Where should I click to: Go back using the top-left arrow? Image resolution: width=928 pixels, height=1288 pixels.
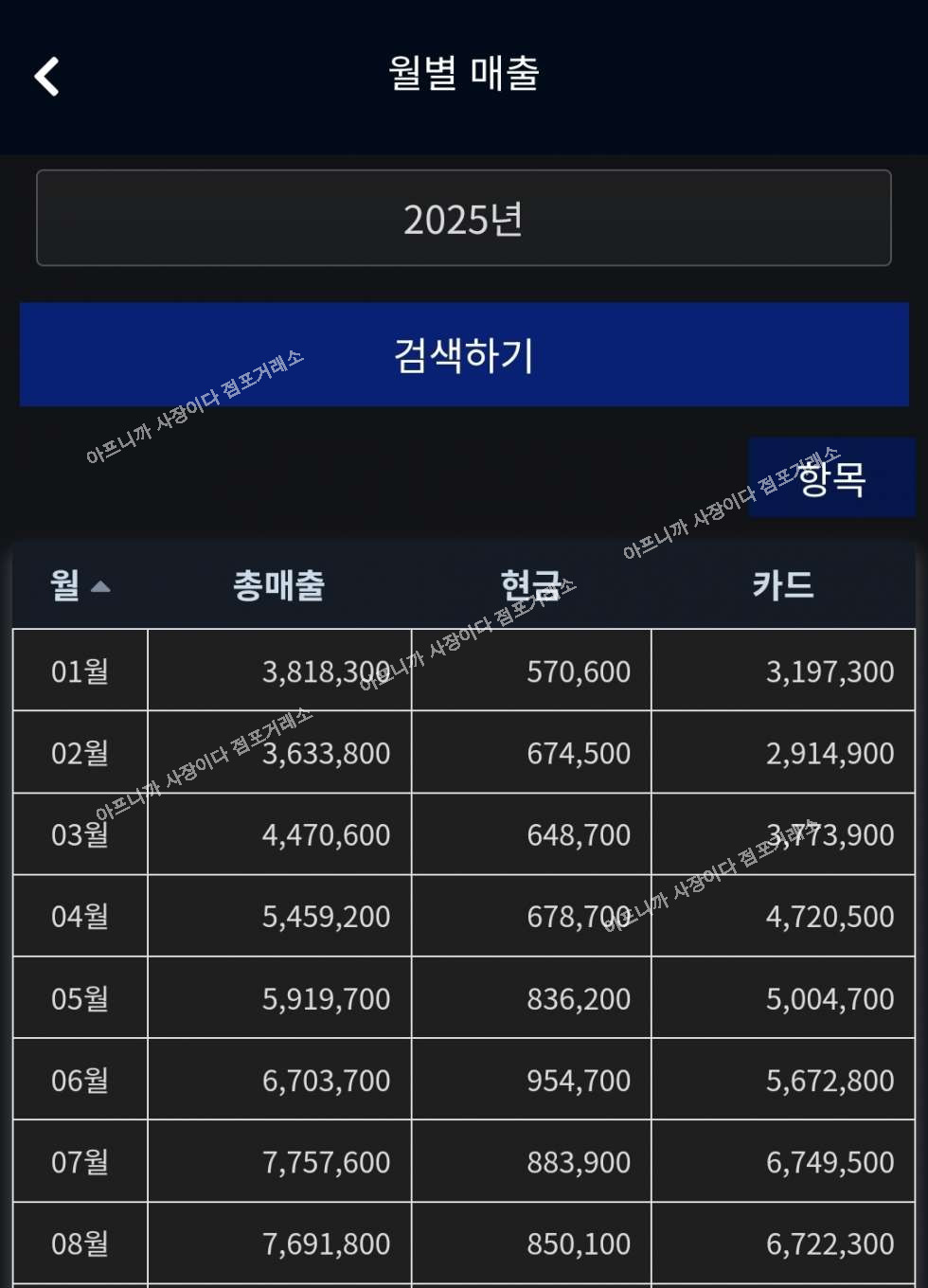pyautogui.click(x=47, y=77)
